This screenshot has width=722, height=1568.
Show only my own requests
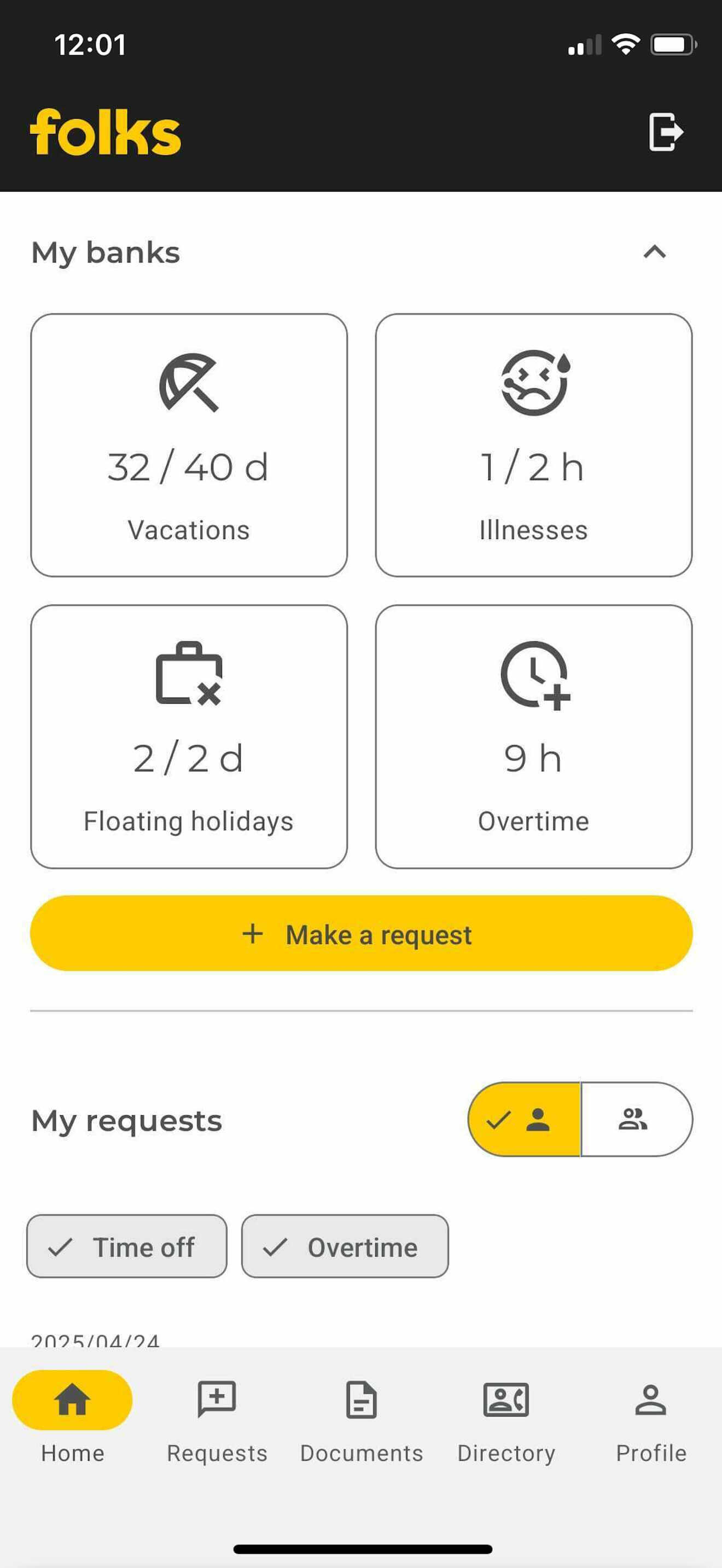pyautogui.click(x=524, y=1119)
